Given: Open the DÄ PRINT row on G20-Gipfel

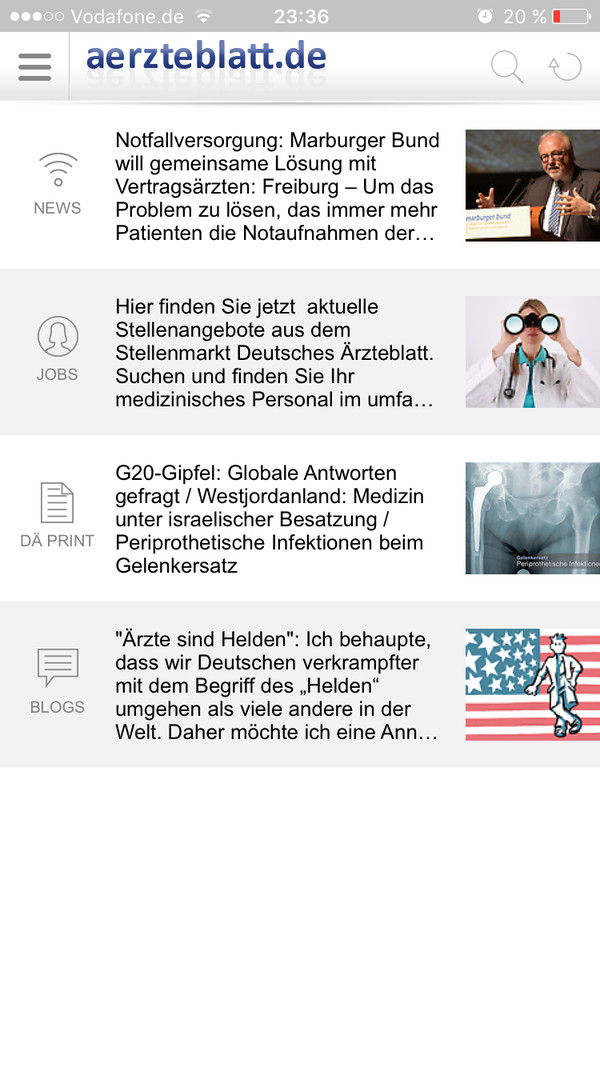Looking at the screenshot, I should tap(277, 519).
